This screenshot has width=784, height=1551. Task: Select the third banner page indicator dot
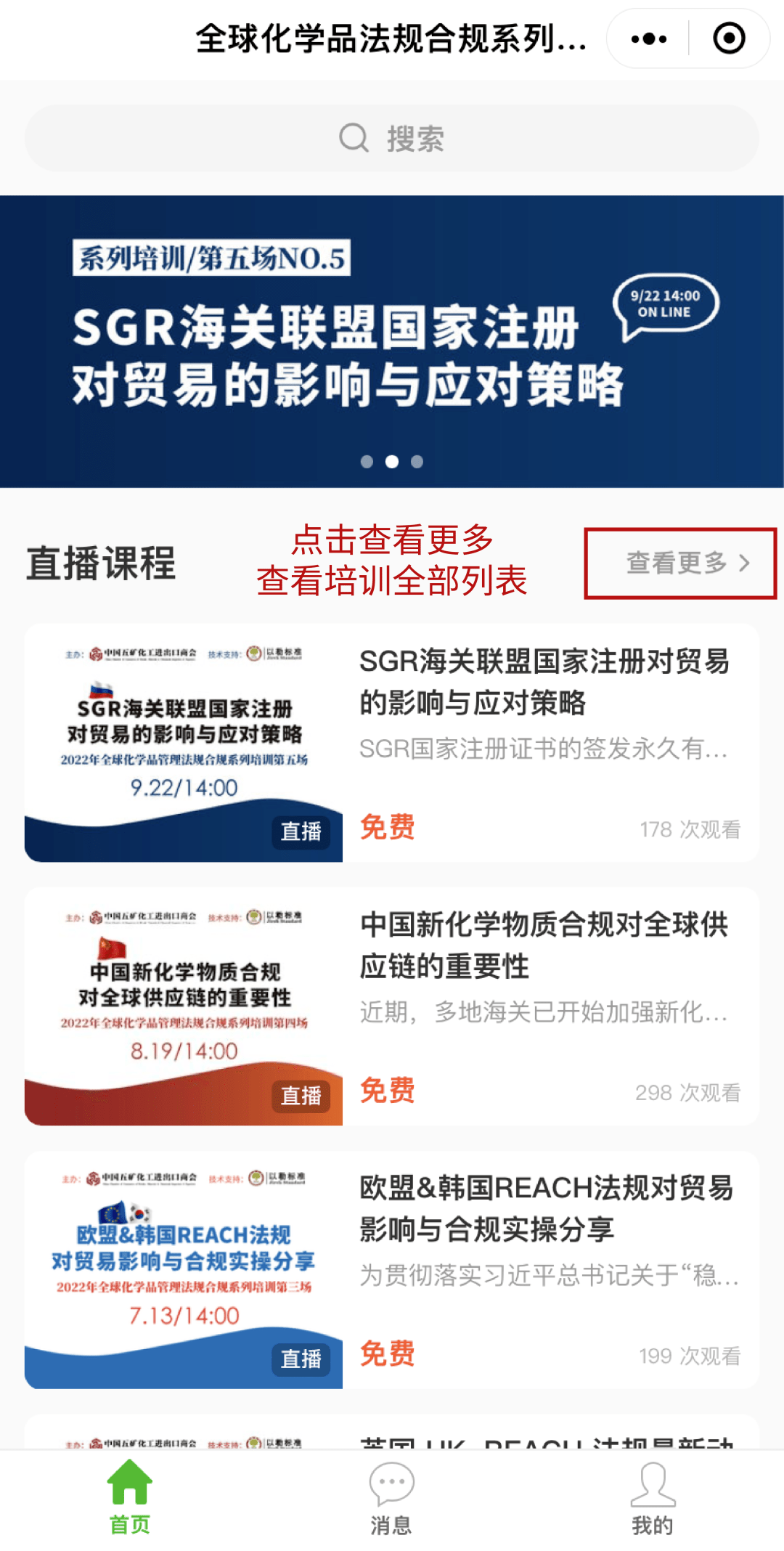point(417,462)
